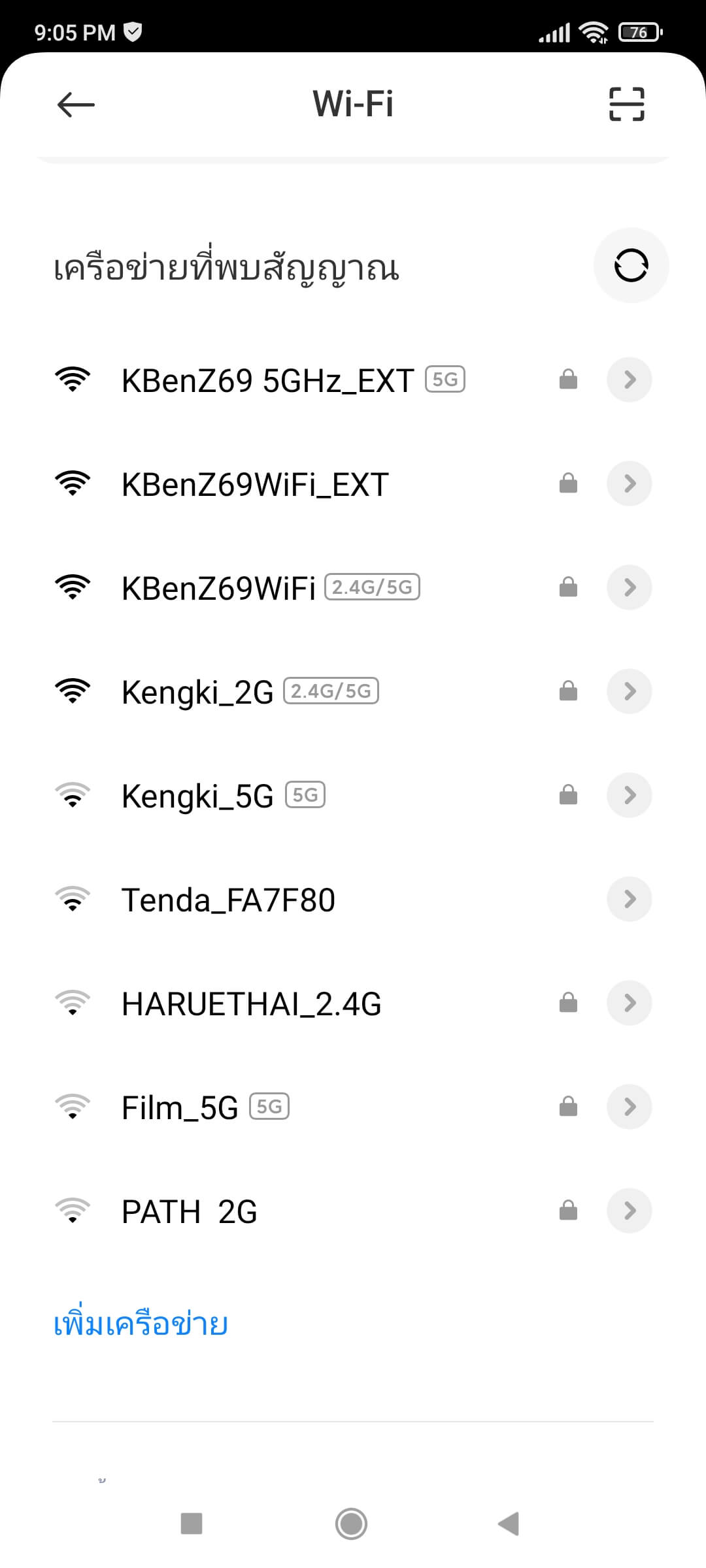Open details arrow next to Film_5G
This screenshot has height=1568, width=706.
(630, 1107)
